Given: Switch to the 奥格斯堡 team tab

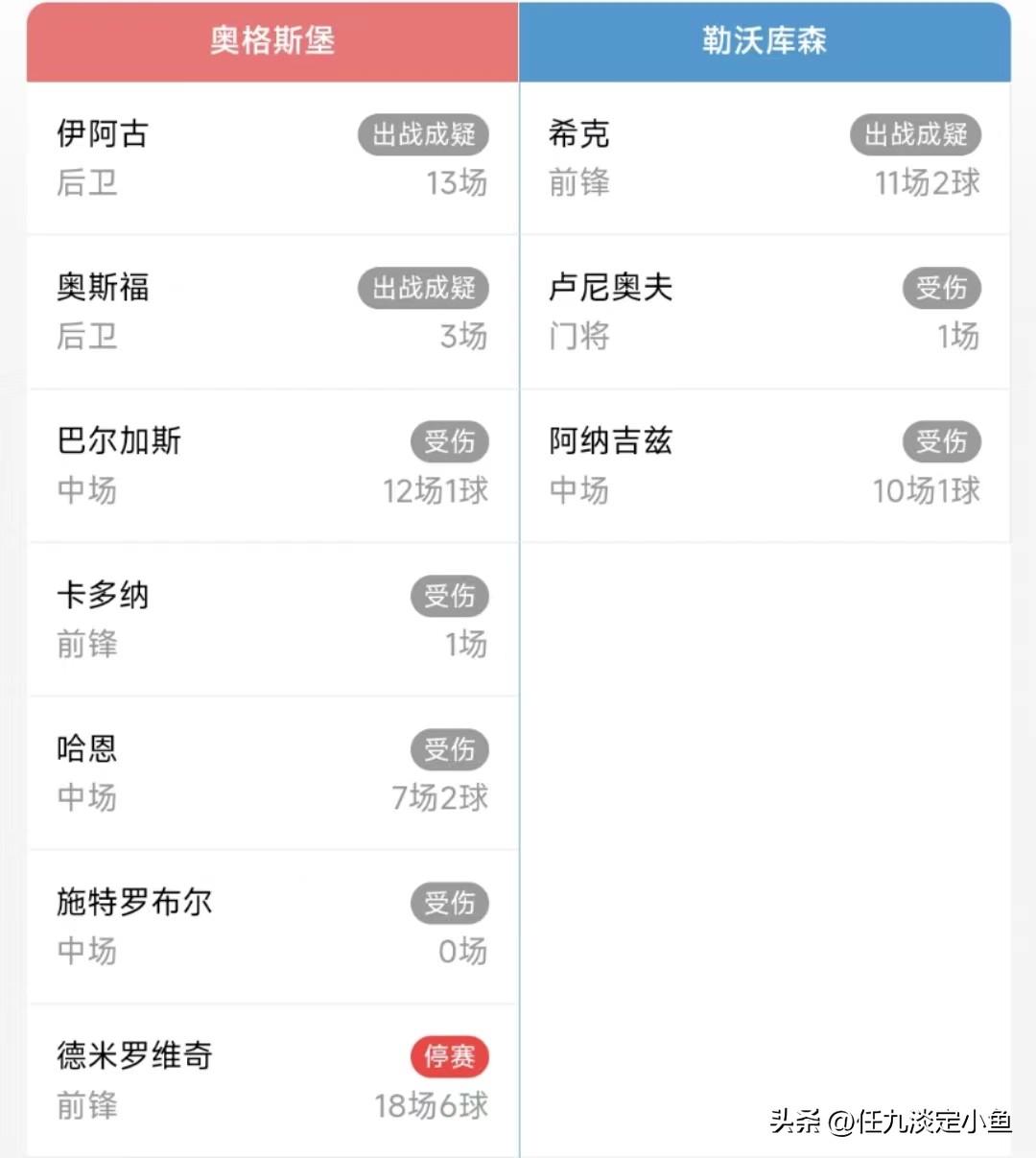Looking at the screenshot, I should click(271, 42).
